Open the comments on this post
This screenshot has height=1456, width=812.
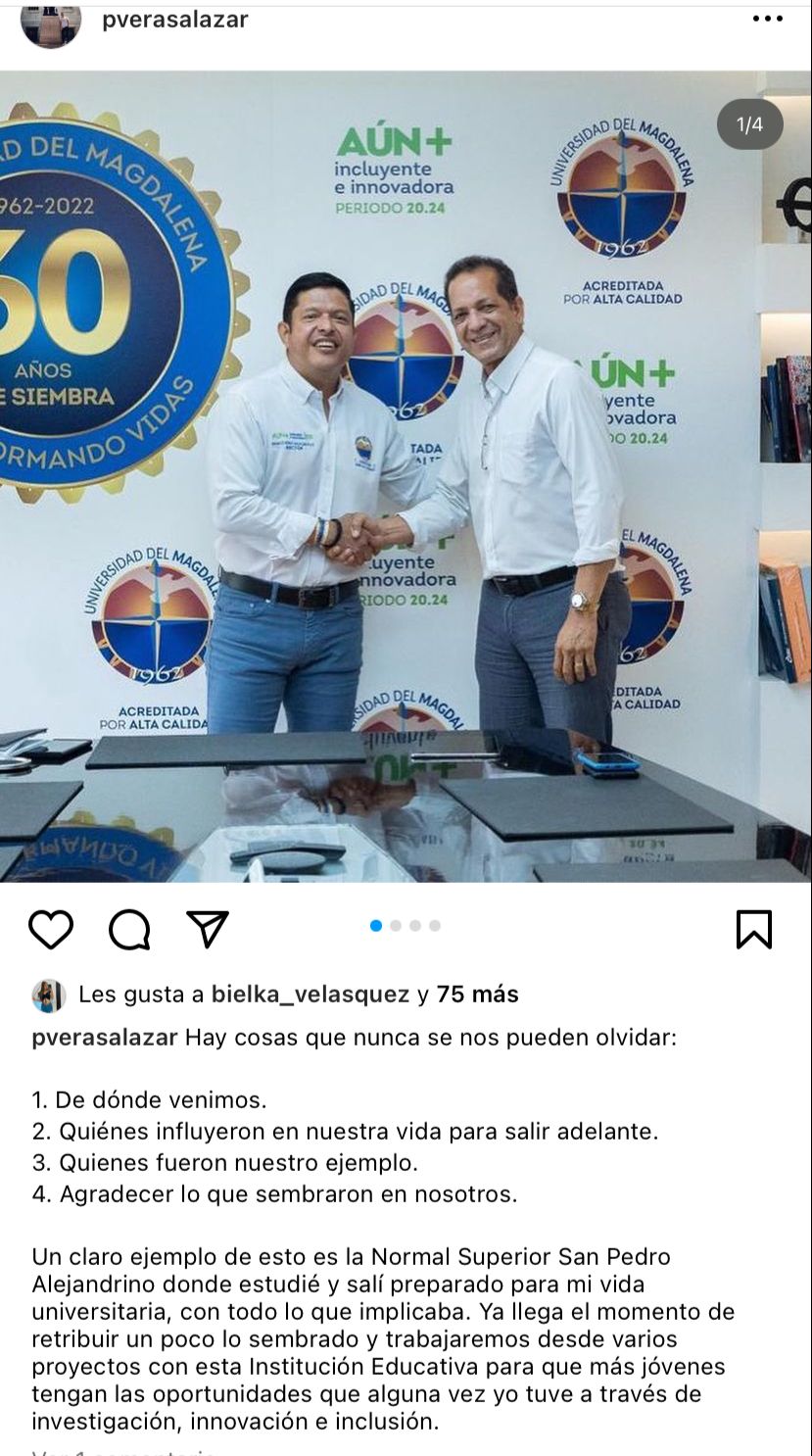tap(129, 929)
